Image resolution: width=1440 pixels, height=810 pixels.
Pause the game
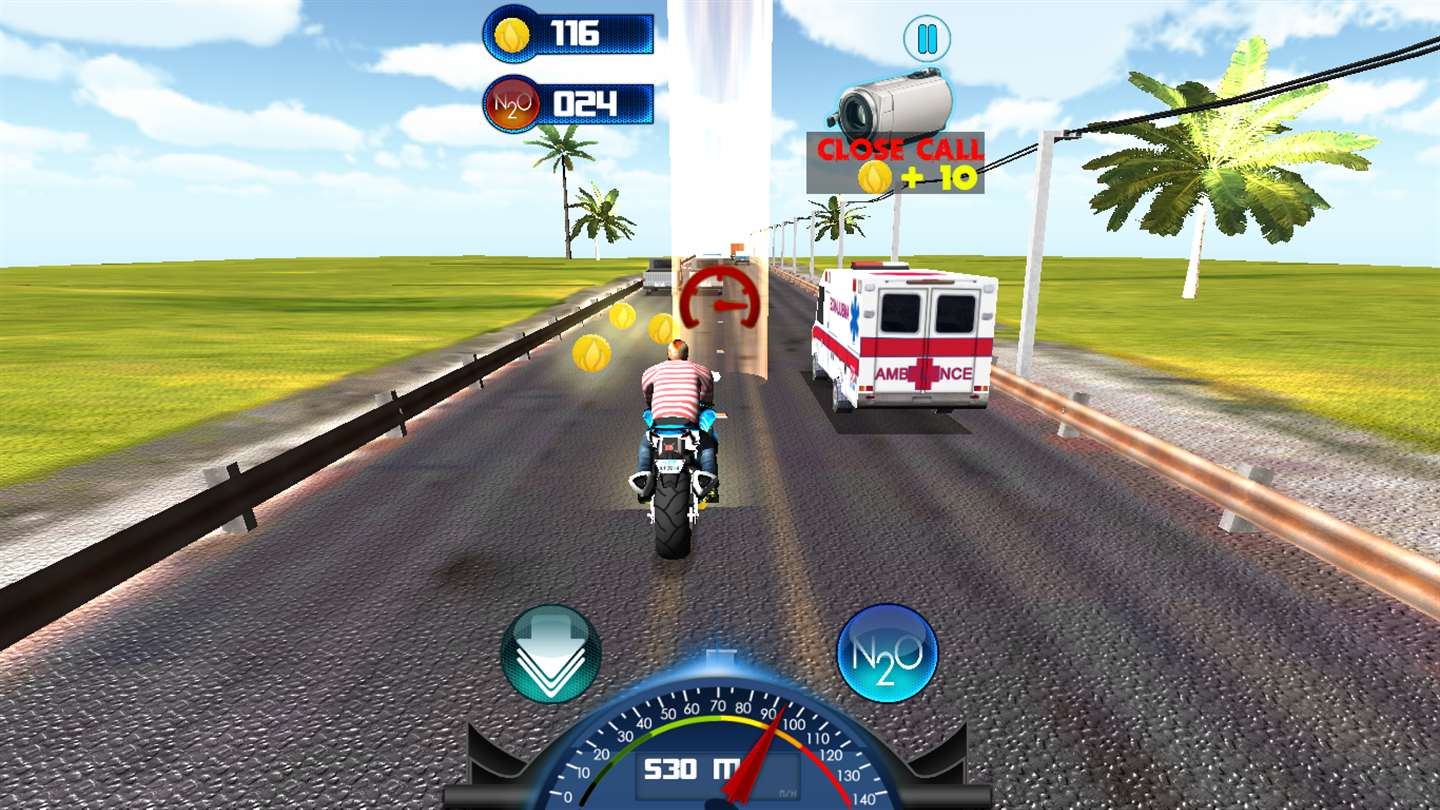tap(927, 39)
